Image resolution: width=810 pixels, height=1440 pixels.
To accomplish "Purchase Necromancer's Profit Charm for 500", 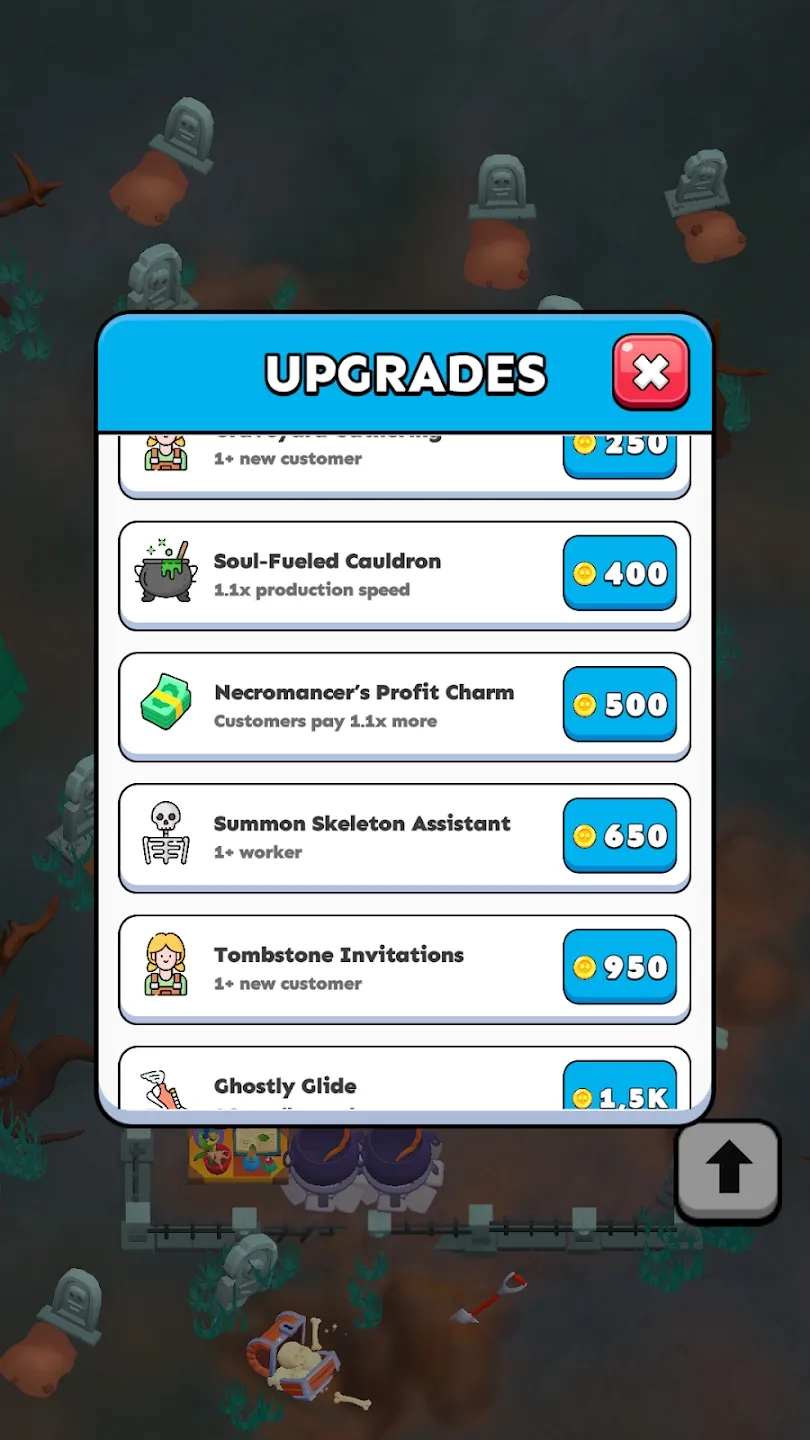I will [620, 704].
